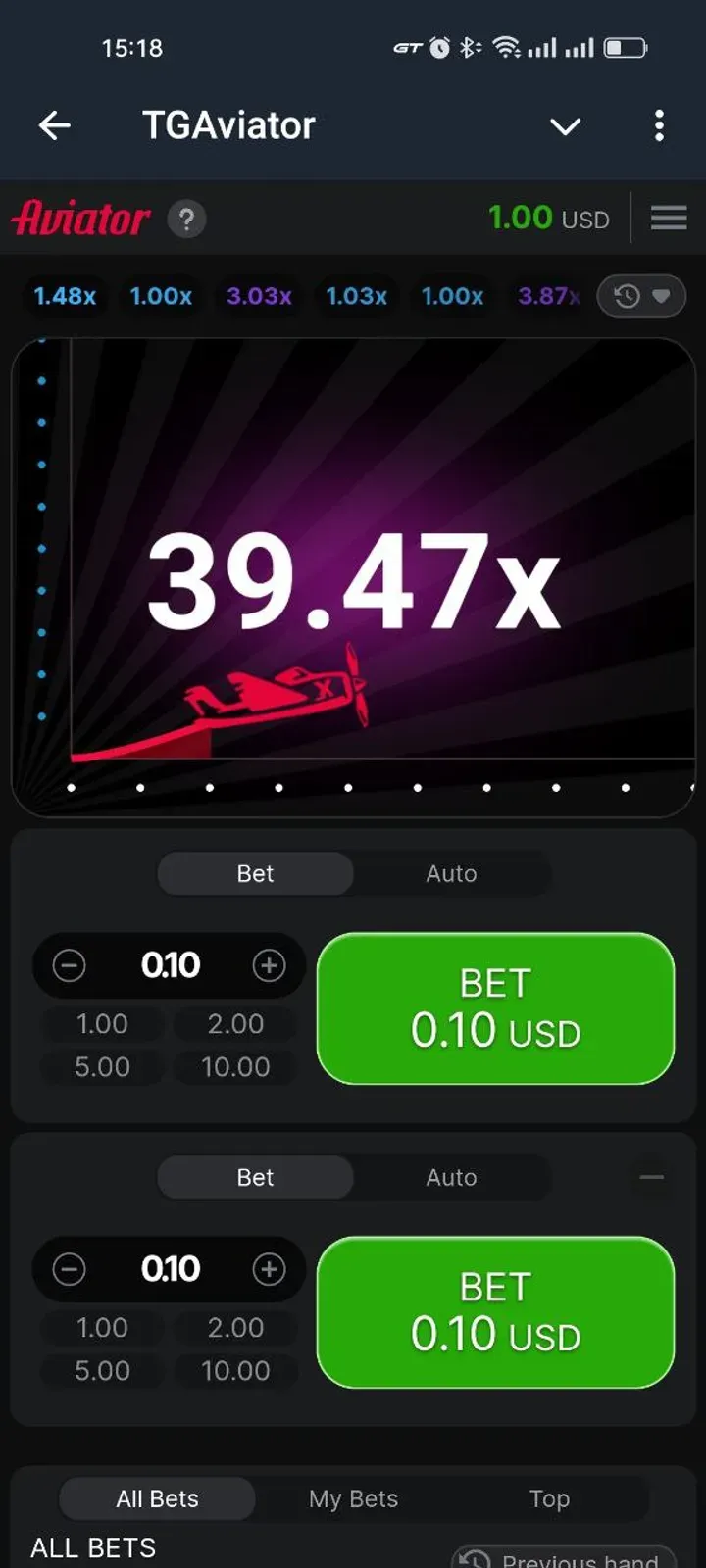Open the Aviator help question mark
The height and width of the screenshot is (1568, 706).
pyautogui.click(x=186, y=219)
